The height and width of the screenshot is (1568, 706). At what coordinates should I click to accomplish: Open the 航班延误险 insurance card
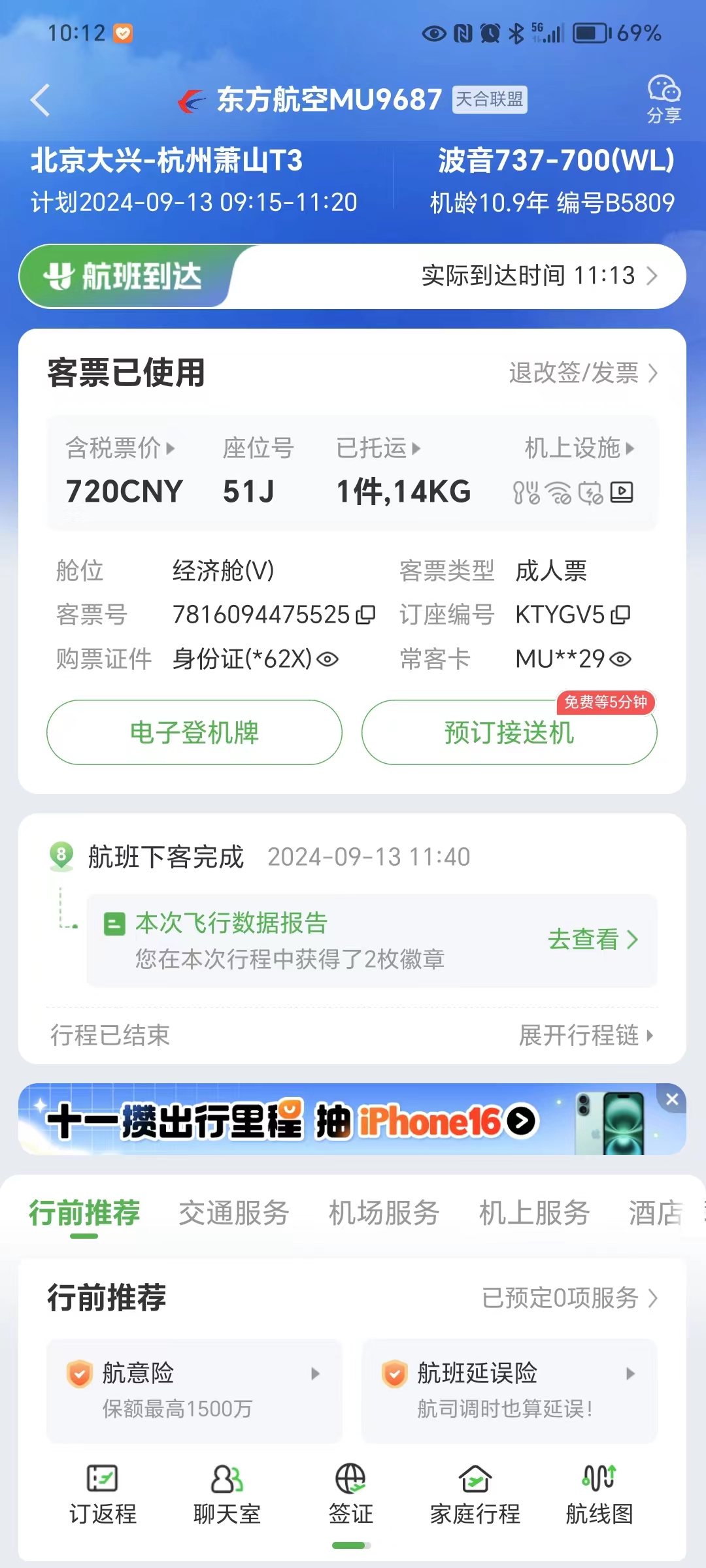(509, 1390)
